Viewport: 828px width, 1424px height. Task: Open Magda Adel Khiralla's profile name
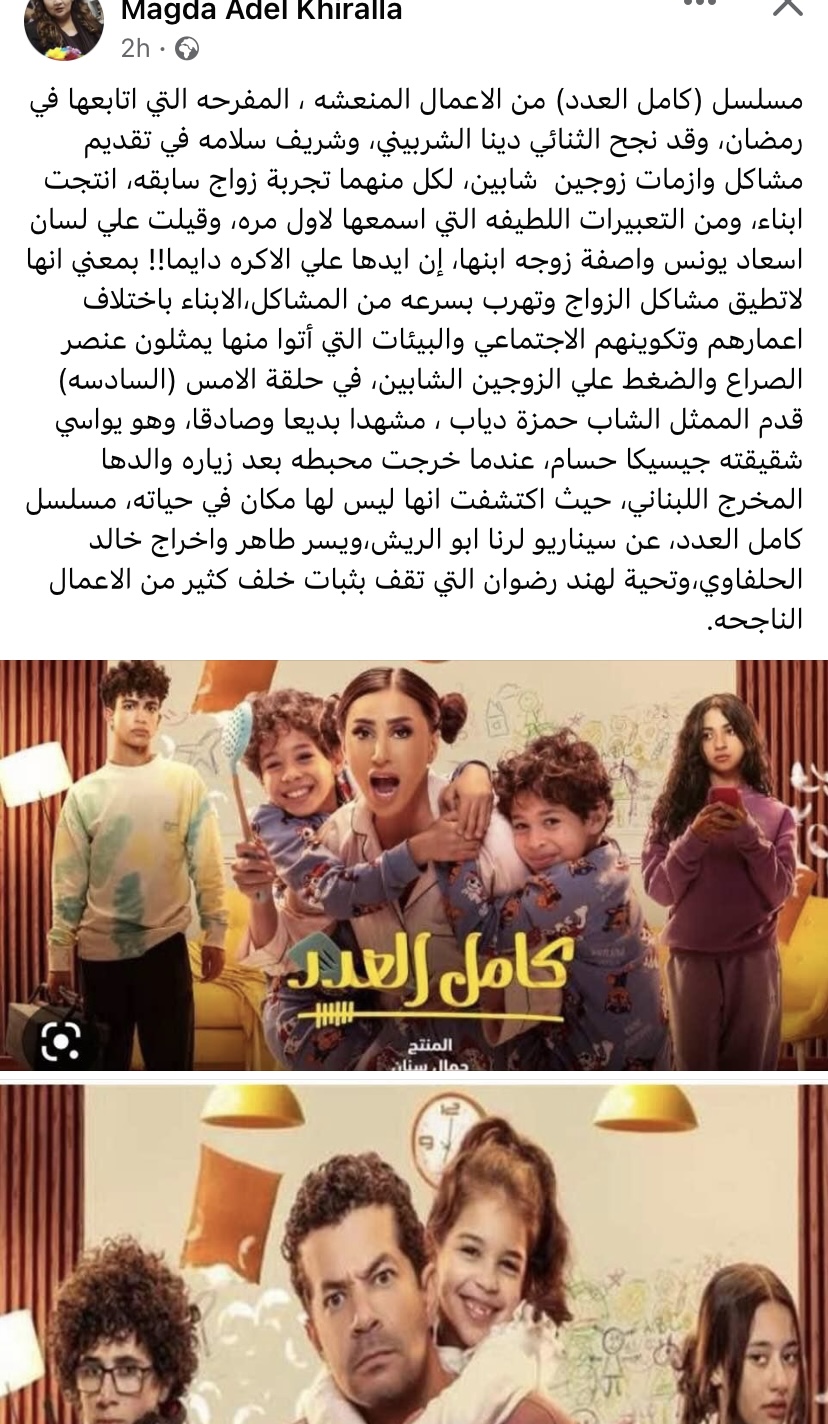(x=261, y=12)
